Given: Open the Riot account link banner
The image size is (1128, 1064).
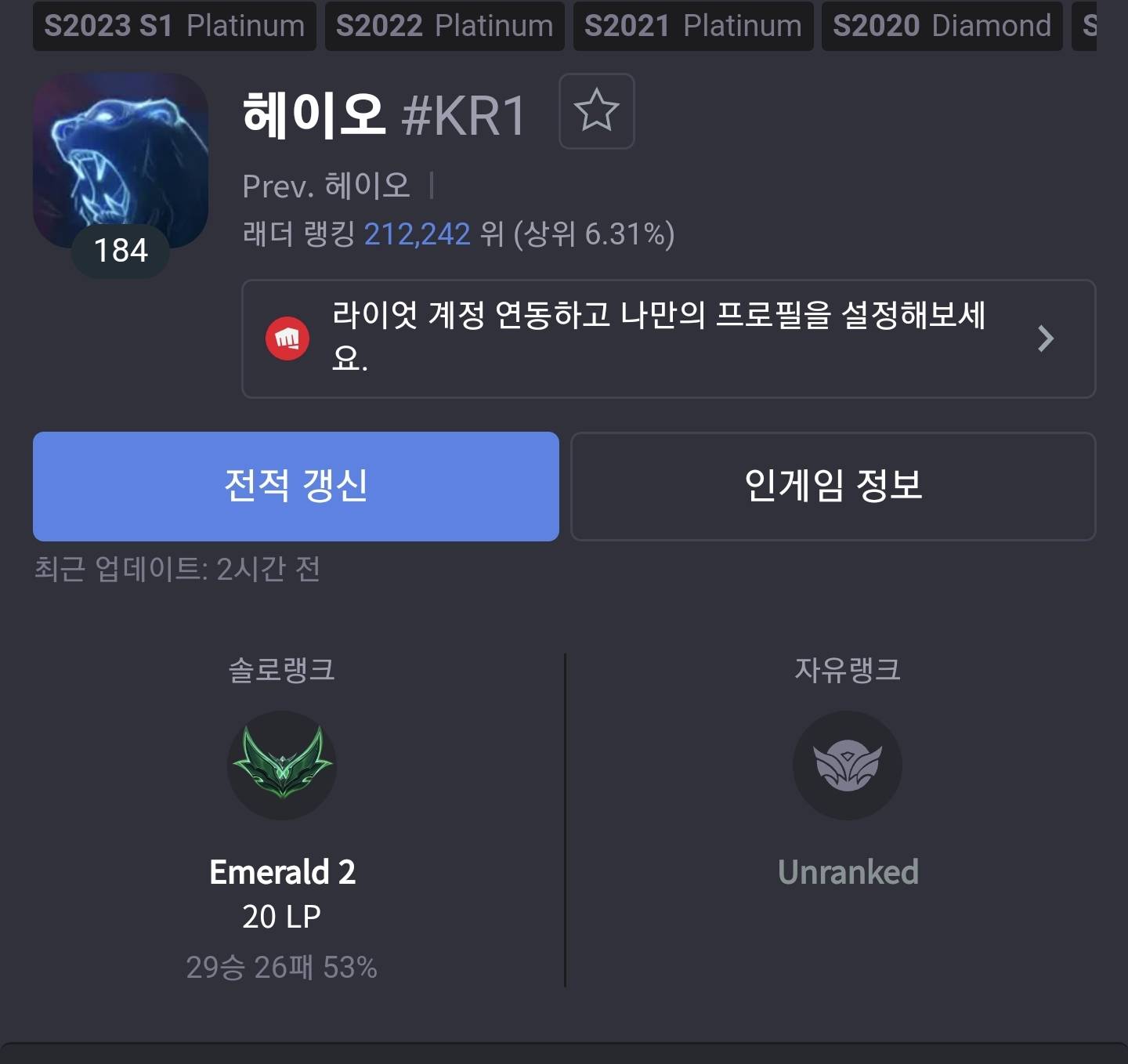Looking at the screenshot, I should [667, 338].
